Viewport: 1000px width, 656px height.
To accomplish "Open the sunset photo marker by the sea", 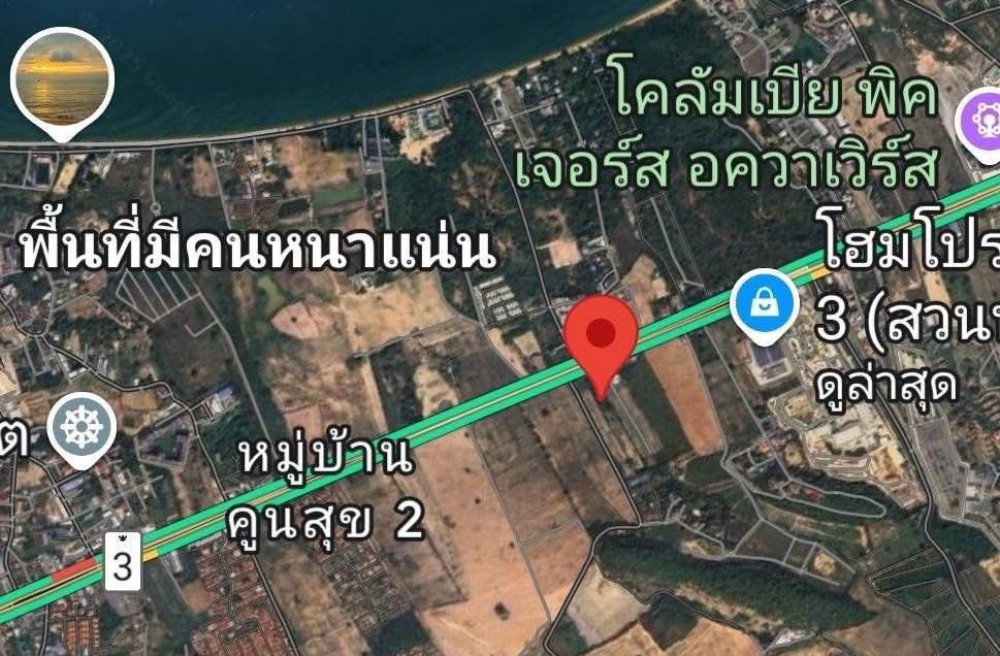I will (62, 80).
